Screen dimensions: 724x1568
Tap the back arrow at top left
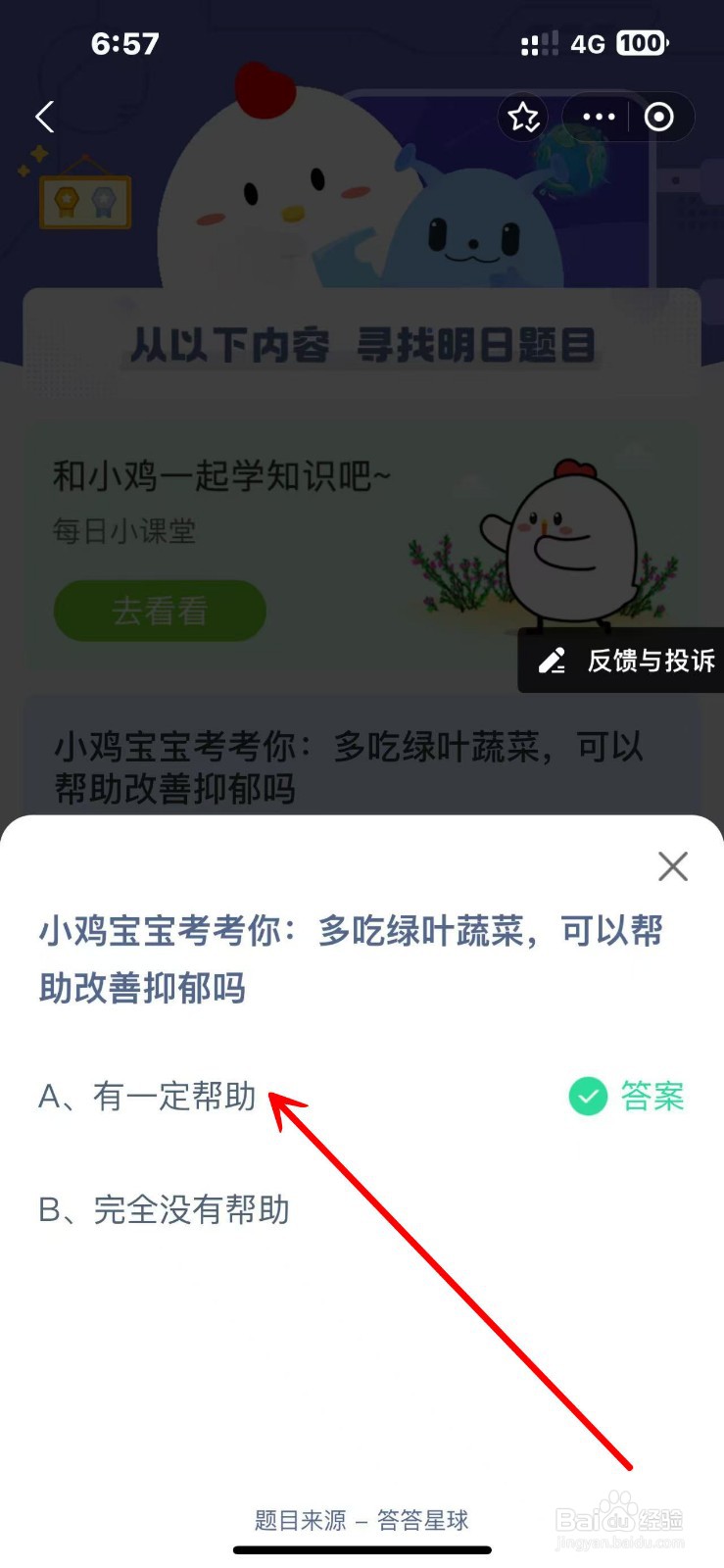pyautogui.click(x=43, y=117)
